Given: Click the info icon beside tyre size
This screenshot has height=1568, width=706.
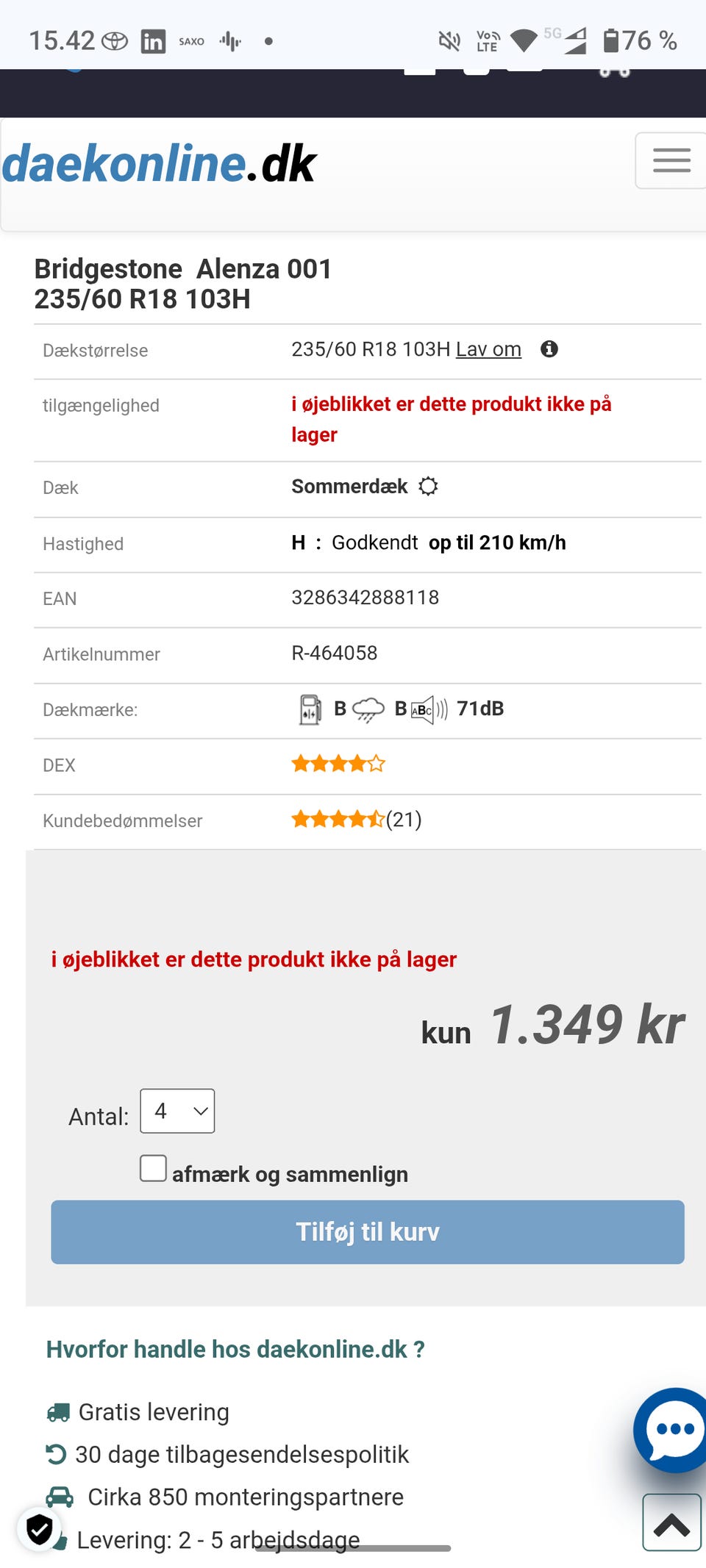Looking at the screenshot, I should (550, 350).
